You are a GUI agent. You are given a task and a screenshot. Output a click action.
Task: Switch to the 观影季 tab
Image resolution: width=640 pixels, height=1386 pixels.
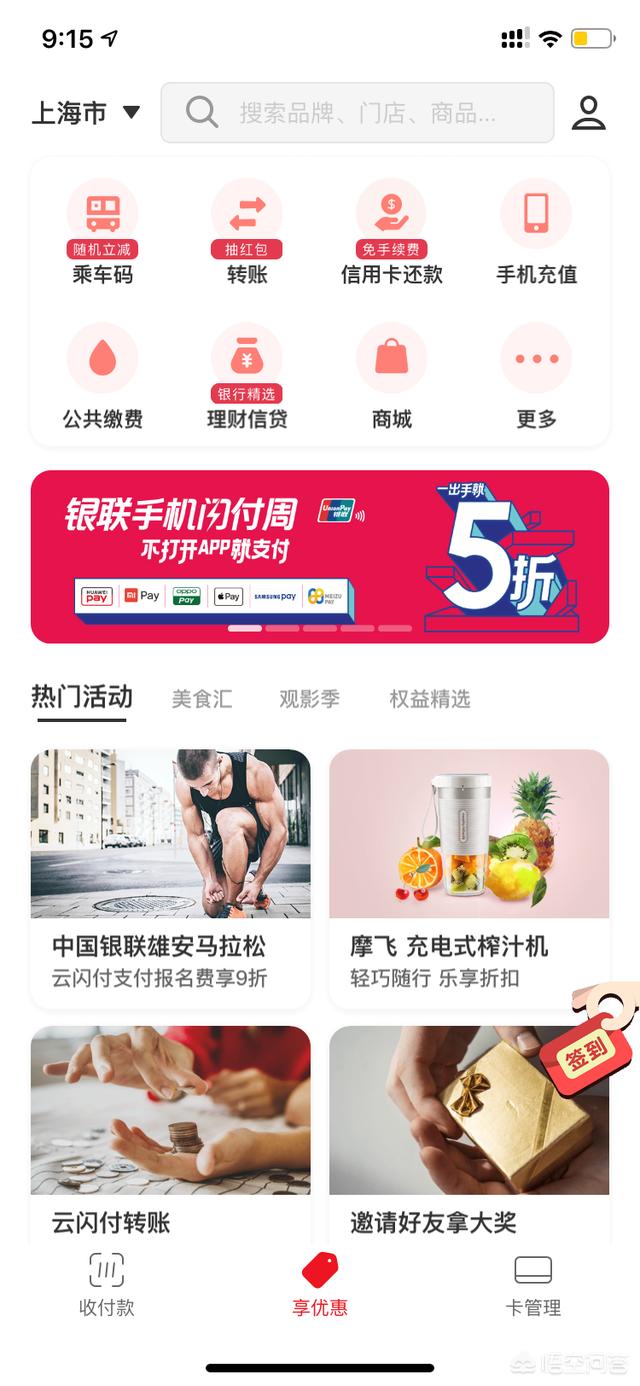point(309,699)
